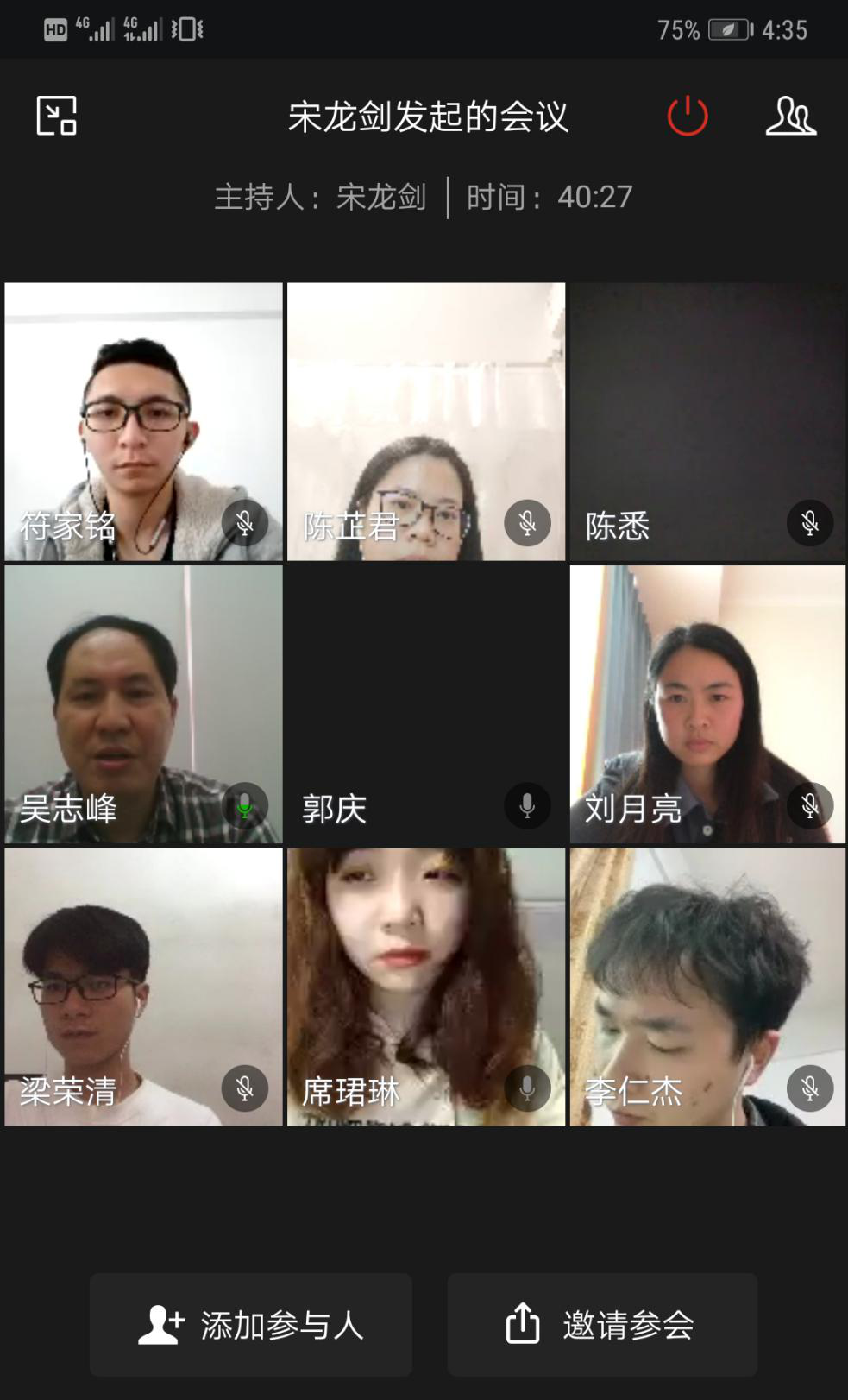Minimize the meeting to a floating window
The width and height of the screenshot is (848, 1400).
57,116
